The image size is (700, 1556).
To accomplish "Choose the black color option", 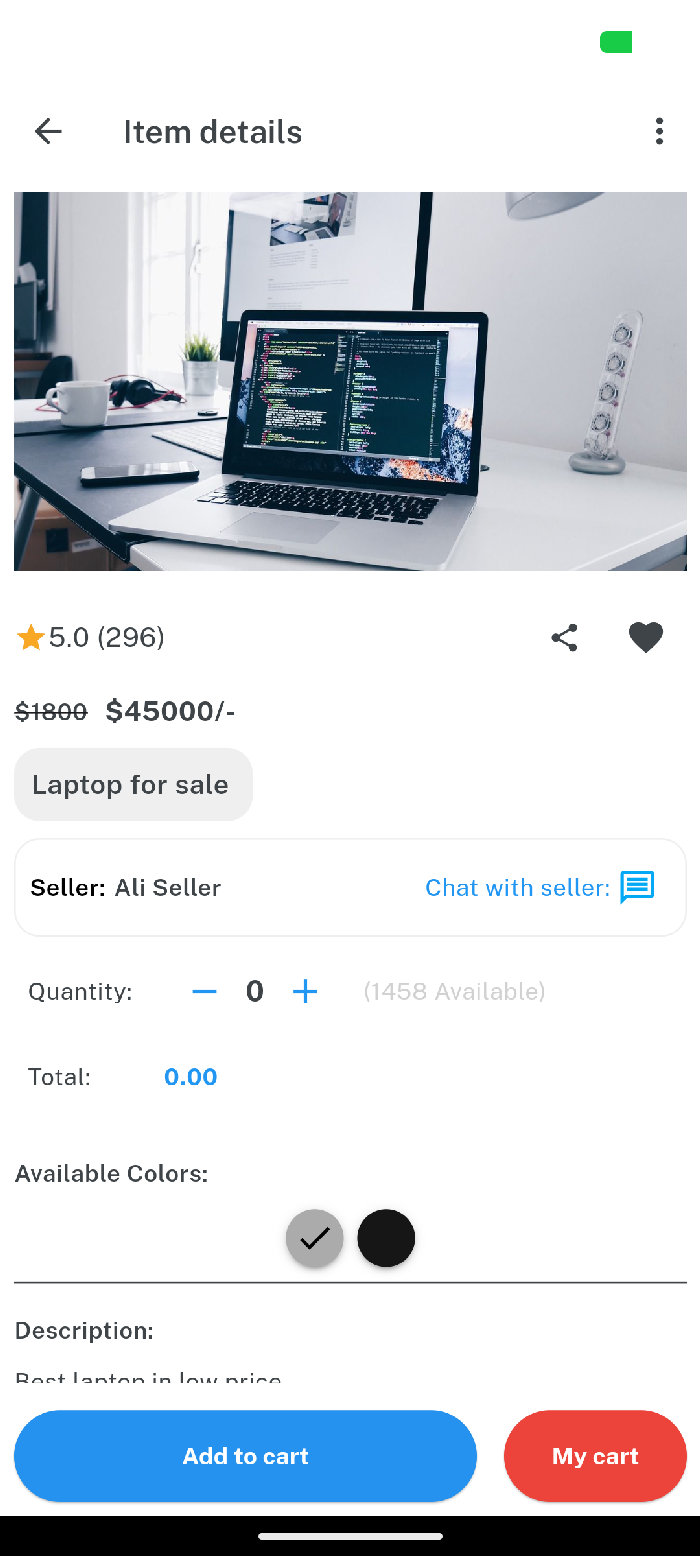I will (x=386, y=1238).
